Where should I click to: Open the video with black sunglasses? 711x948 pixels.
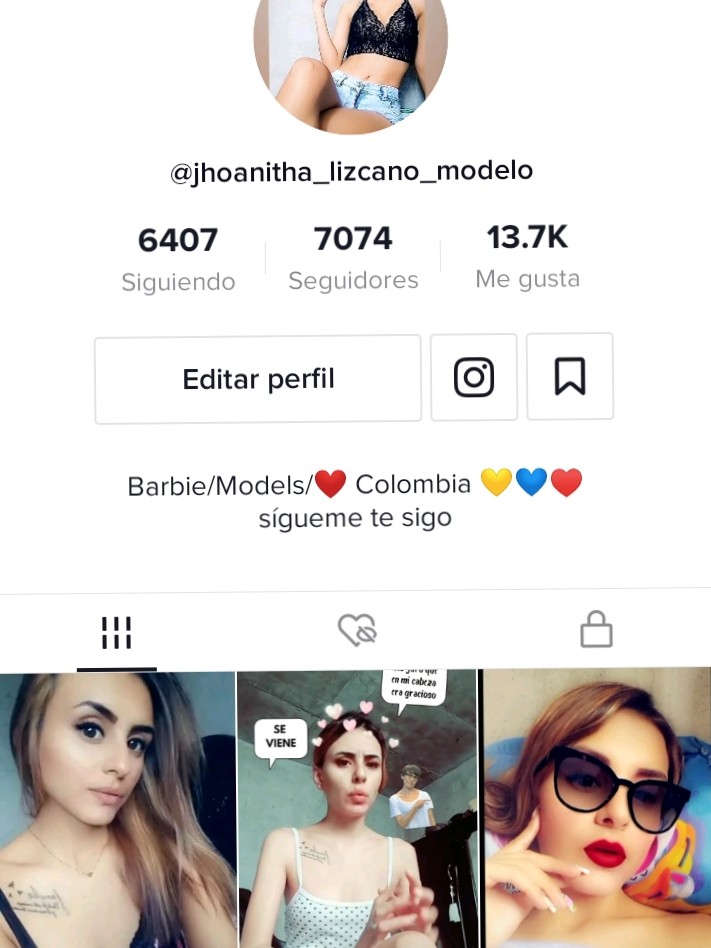[597, 810]
